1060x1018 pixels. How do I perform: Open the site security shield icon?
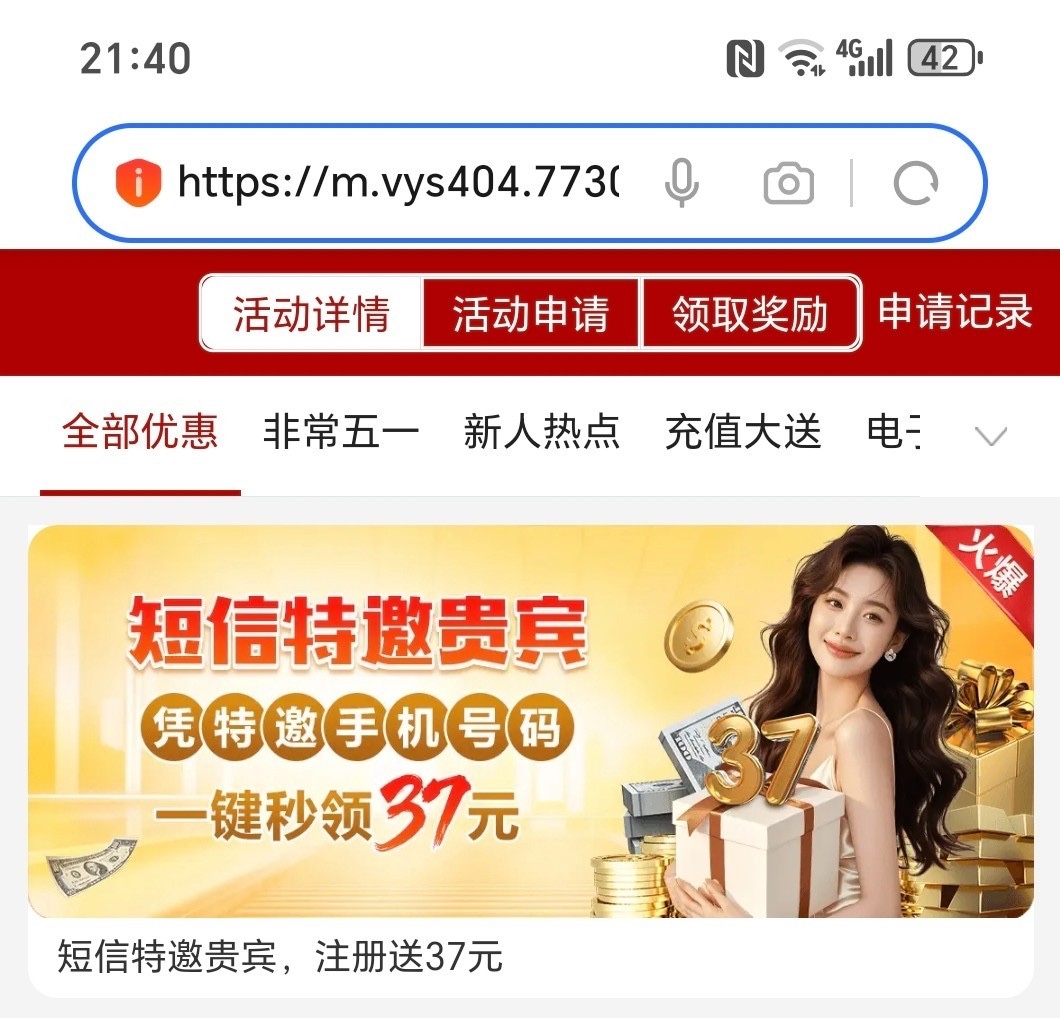coord(138,183)
